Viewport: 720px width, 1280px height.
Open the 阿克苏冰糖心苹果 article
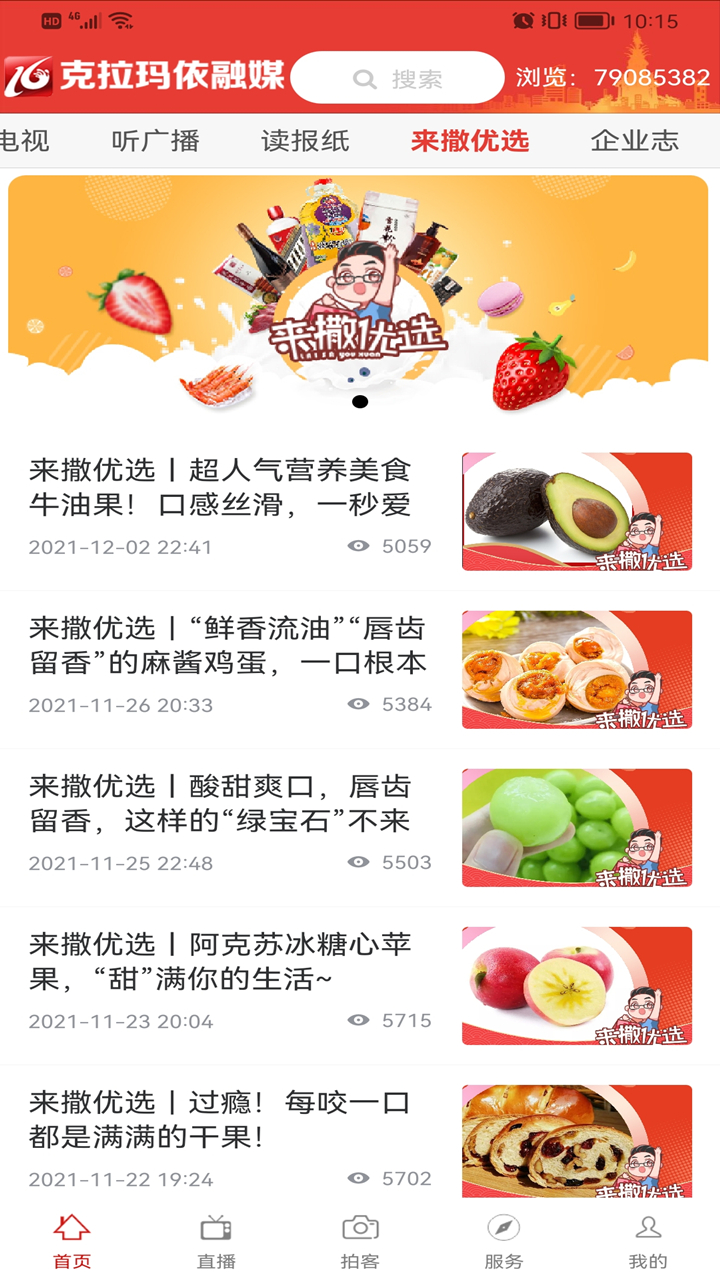(360, 985)
